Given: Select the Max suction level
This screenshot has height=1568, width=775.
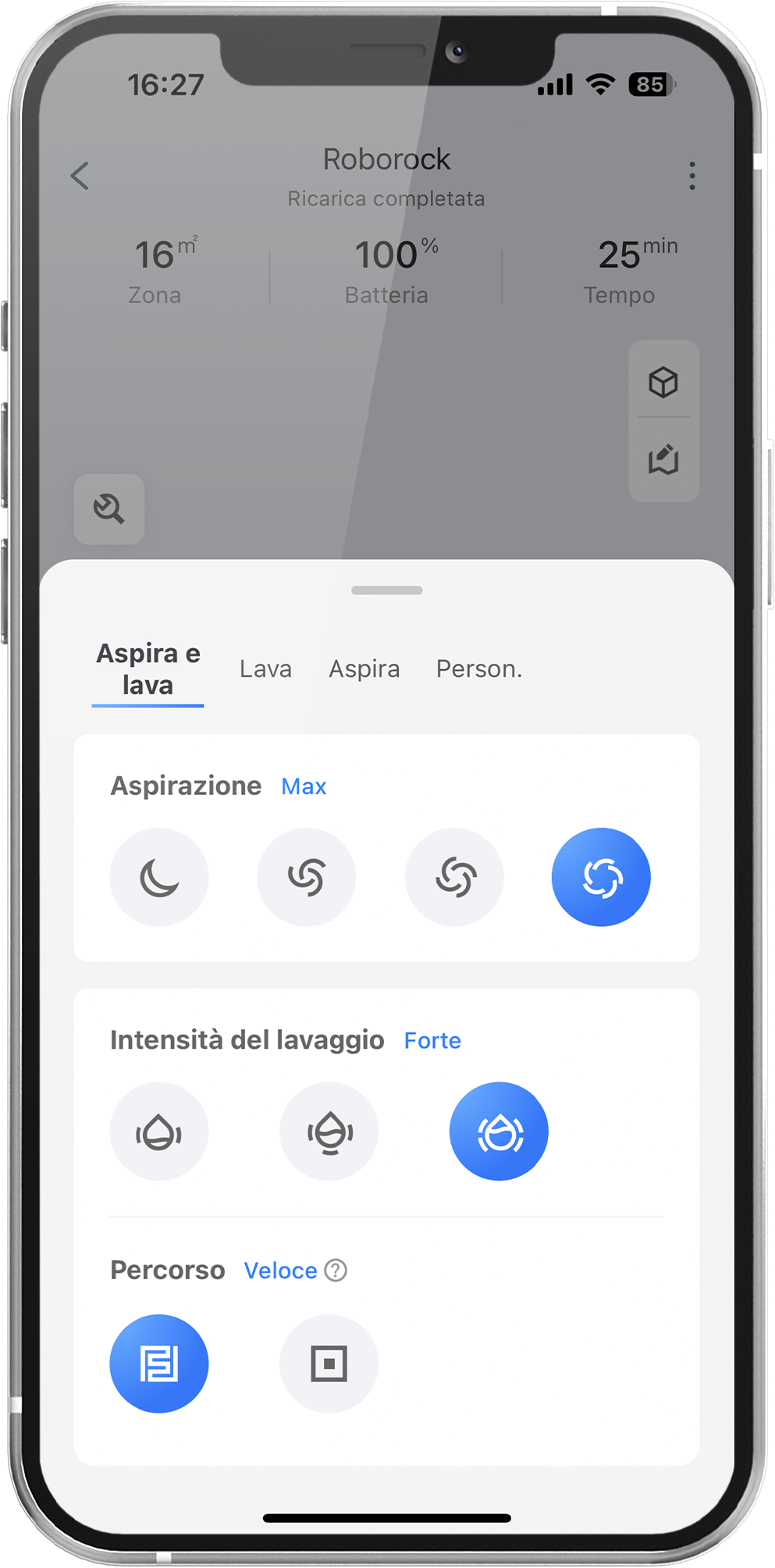Looking at the screenshot, I should pos(601,877).
